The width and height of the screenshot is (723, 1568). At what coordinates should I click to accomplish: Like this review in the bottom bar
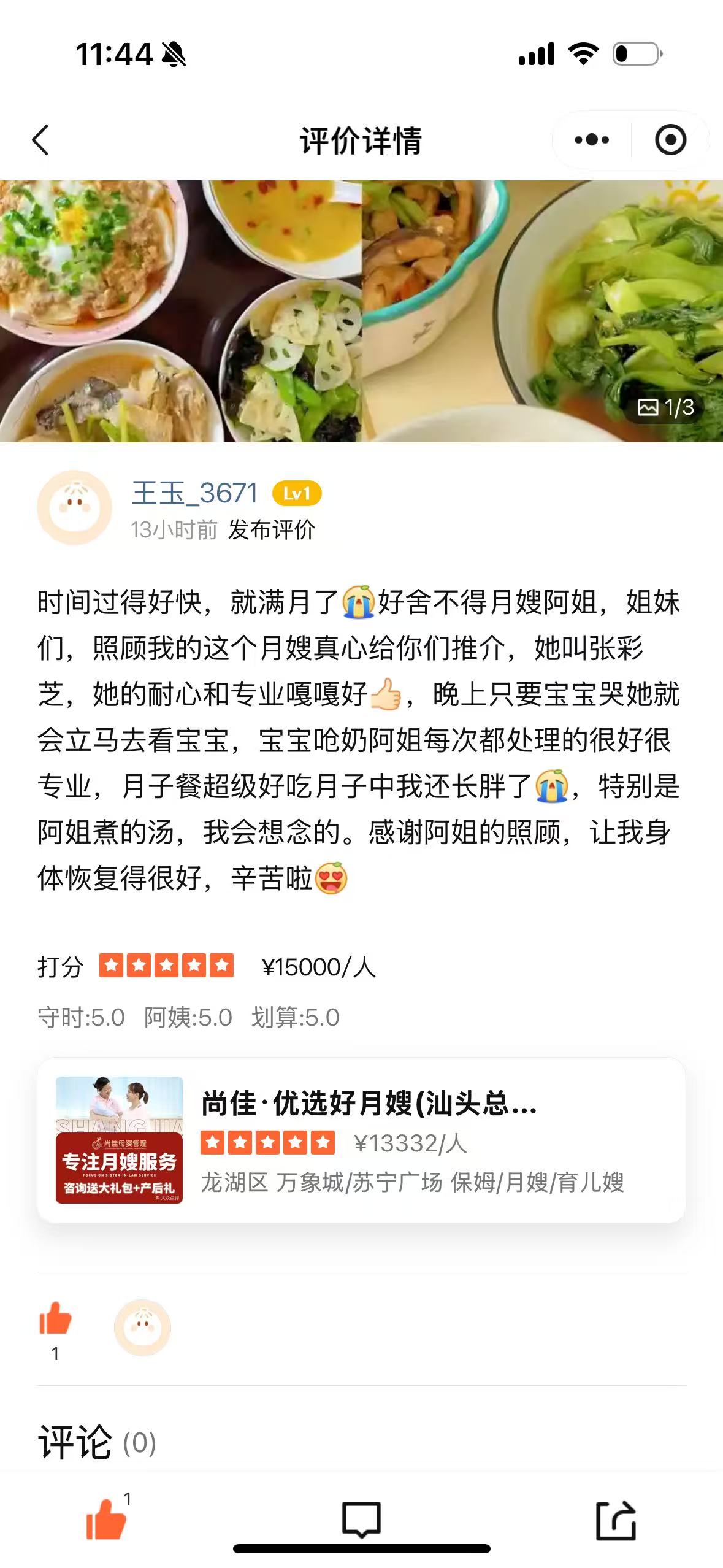[x=106, y=1519]
